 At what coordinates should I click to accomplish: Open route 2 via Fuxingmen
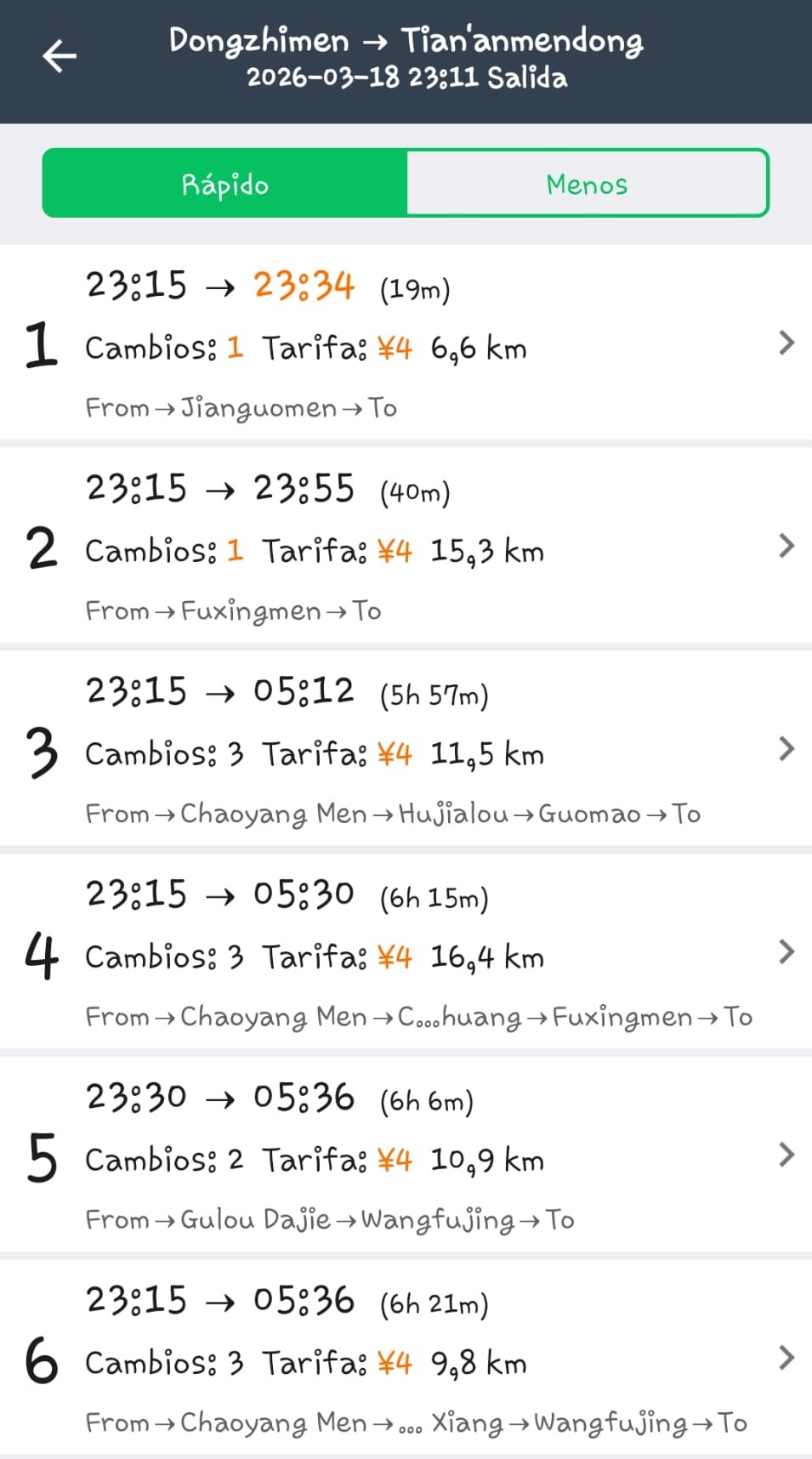406,548
